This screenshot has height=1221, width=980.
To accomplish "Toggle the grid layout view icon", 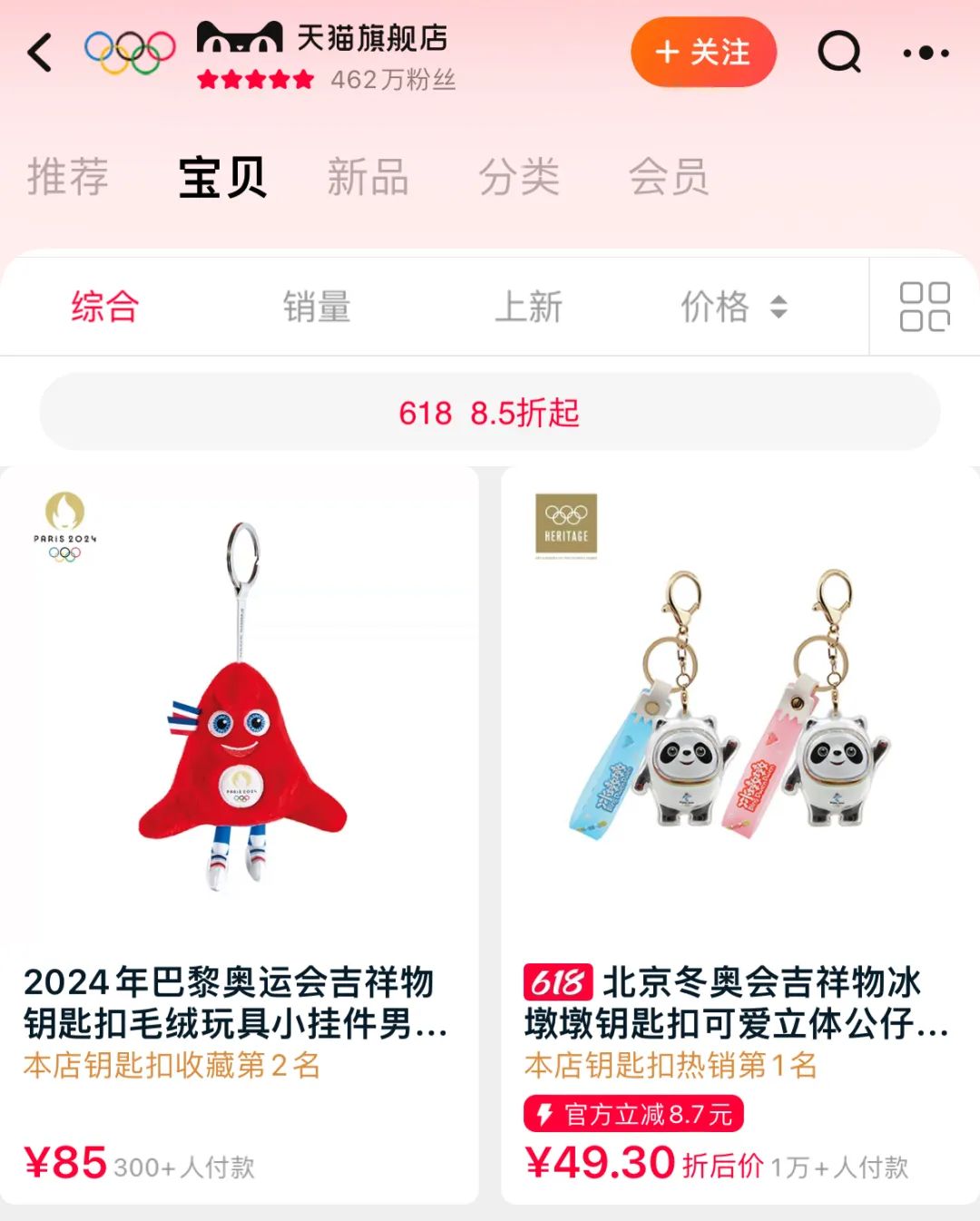I will click(x=925, y=307).
